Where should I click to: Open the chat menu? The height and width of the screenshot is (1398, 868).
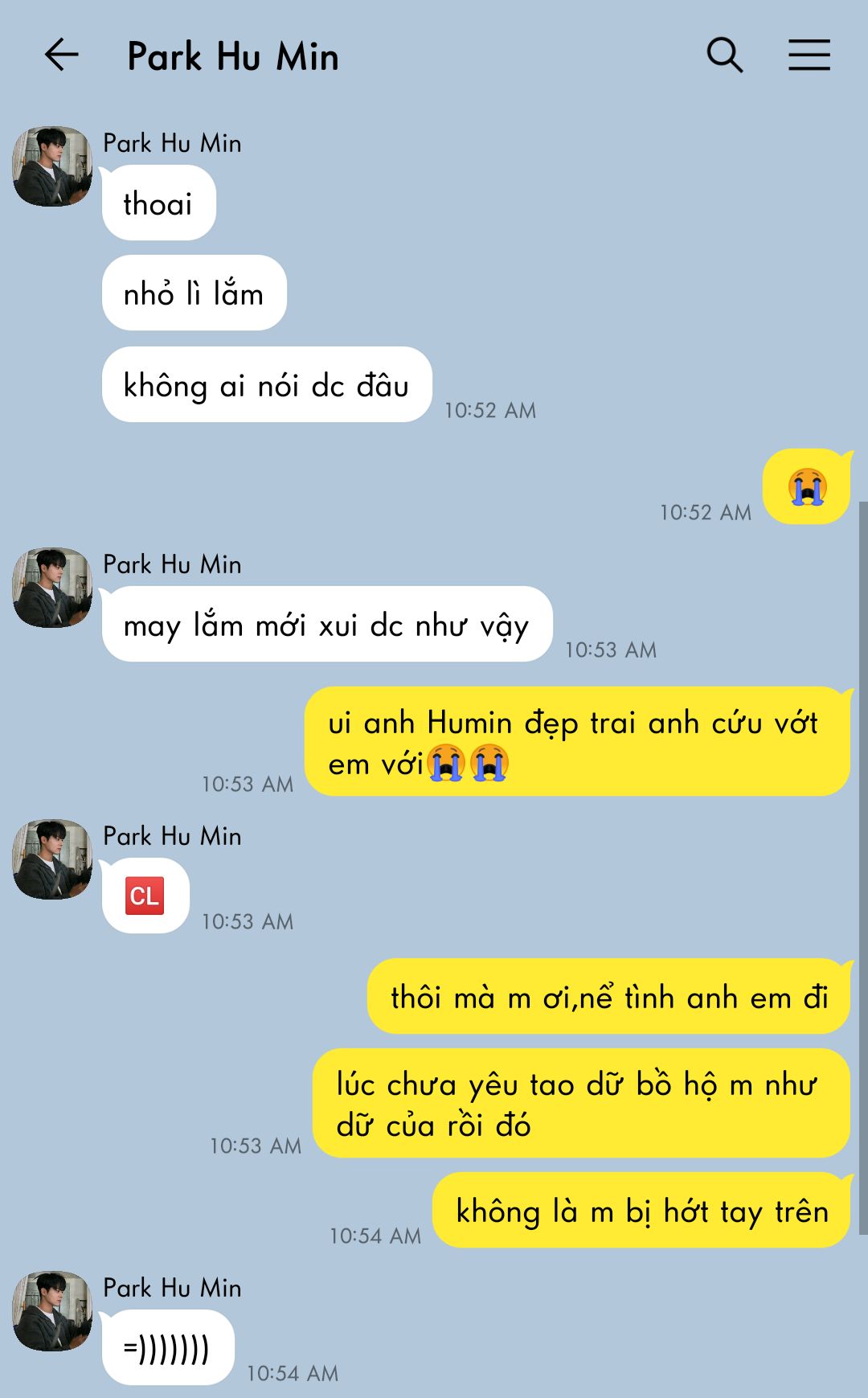(809, 55)
